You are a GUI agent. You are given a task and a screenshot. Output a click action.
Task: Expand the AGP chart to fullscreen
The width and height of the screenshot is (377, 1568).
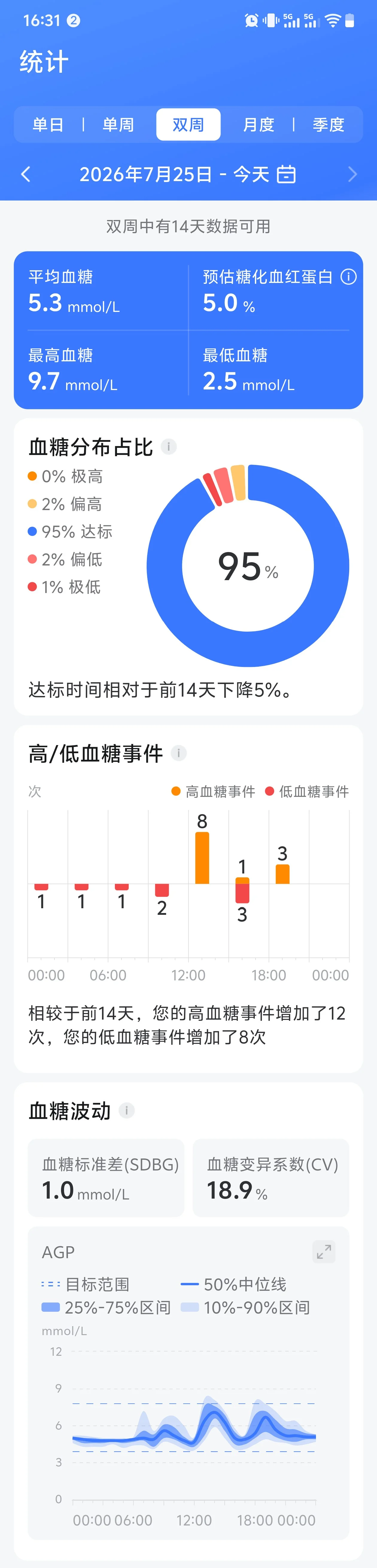(x=324, y=1252)
